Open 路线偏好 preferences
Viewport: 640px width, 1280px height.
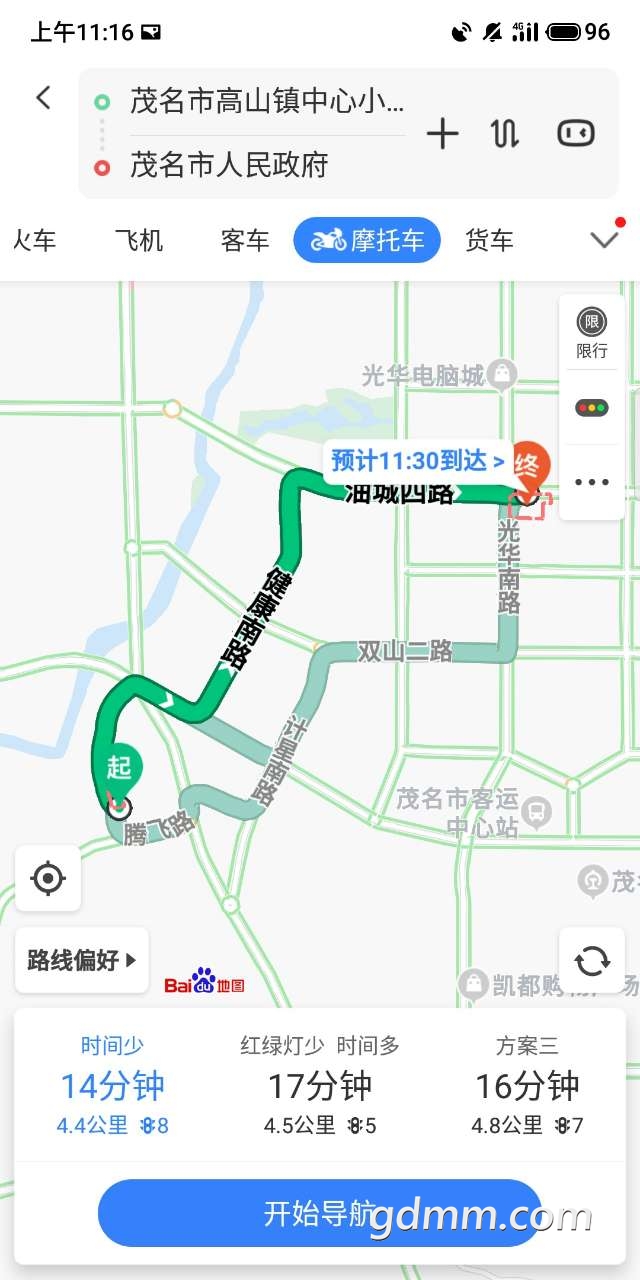pyautogui.click(x=82, y=960)
